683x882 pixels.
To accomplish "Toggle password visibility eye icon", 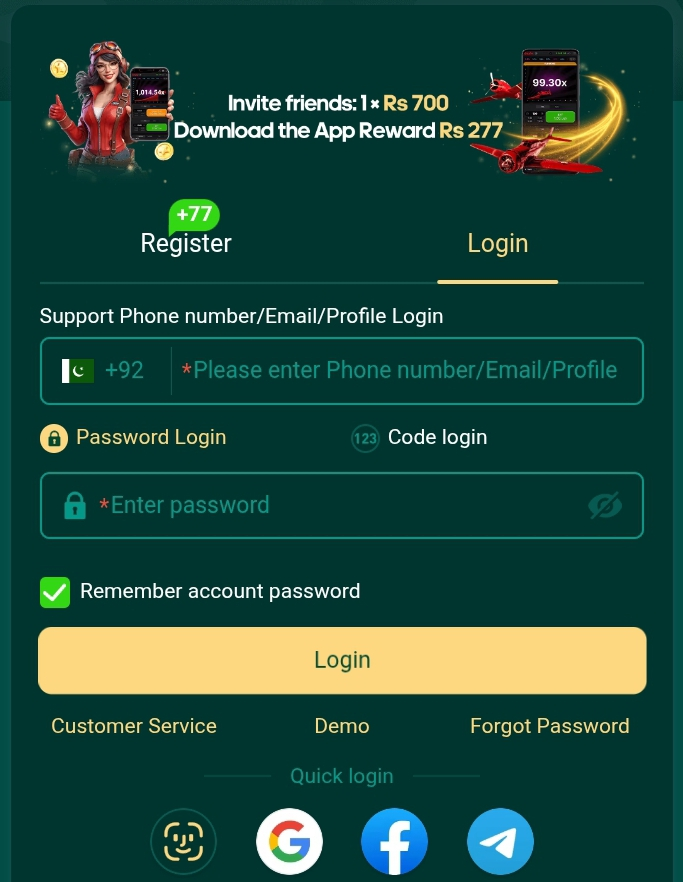I will click(x=605, y=506).
